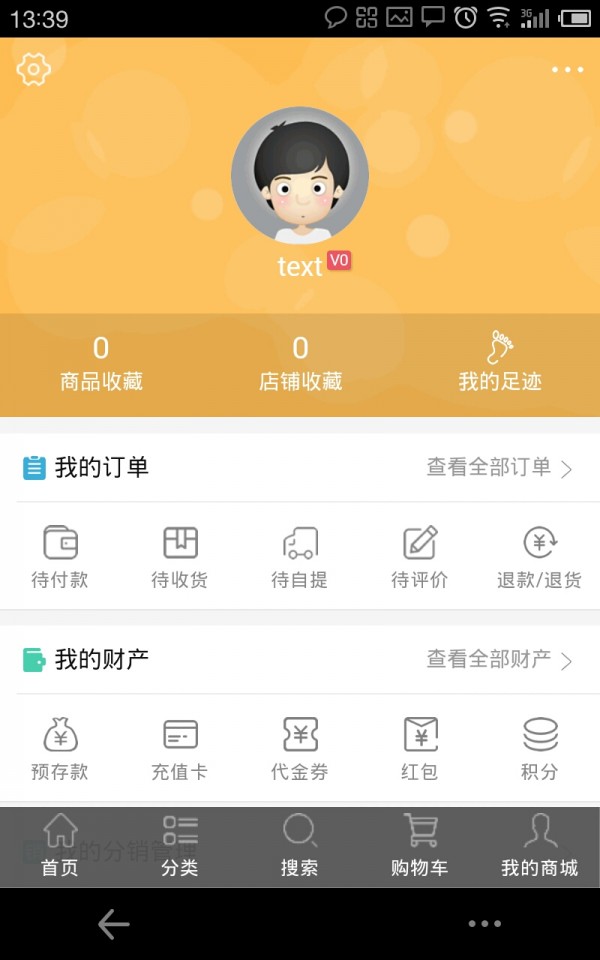The width and height of the screenshot is (600, 960).
Task: Switch to the 分类 categories tab
Action: (x=180, y=846)
